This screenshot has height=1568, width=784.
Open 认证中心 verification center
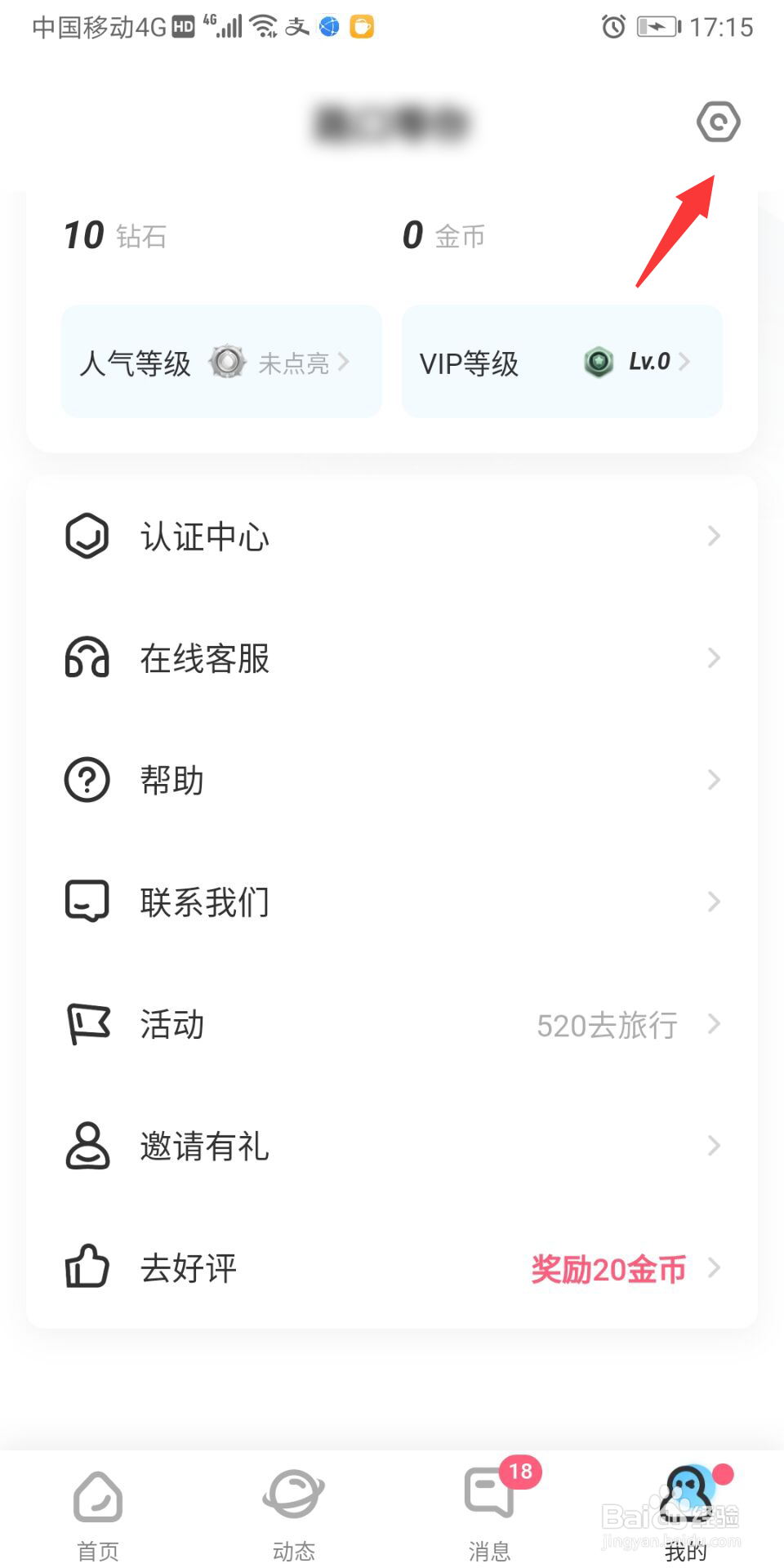392,537
